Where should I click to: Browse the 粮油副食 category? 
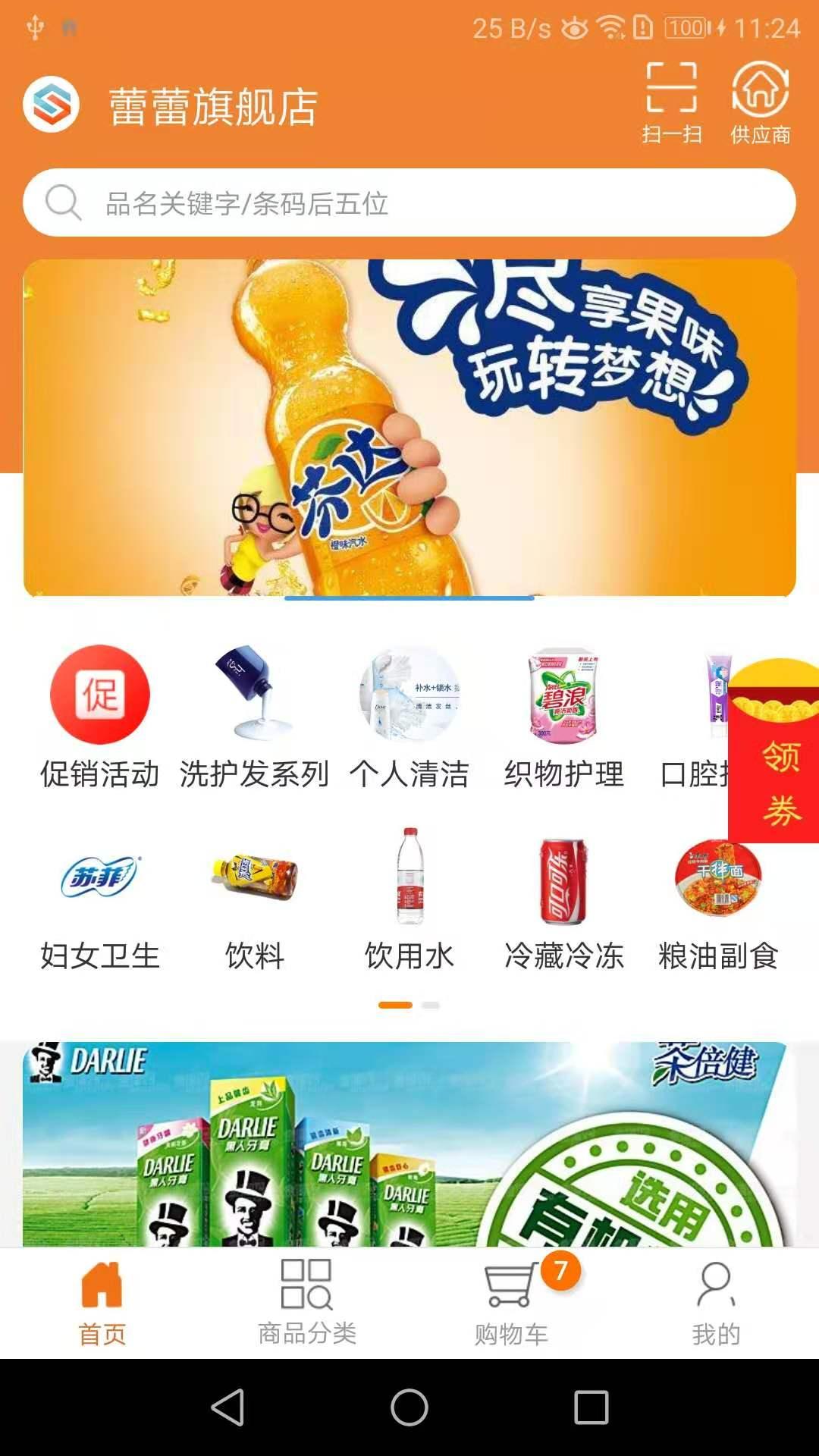(718, 899)
